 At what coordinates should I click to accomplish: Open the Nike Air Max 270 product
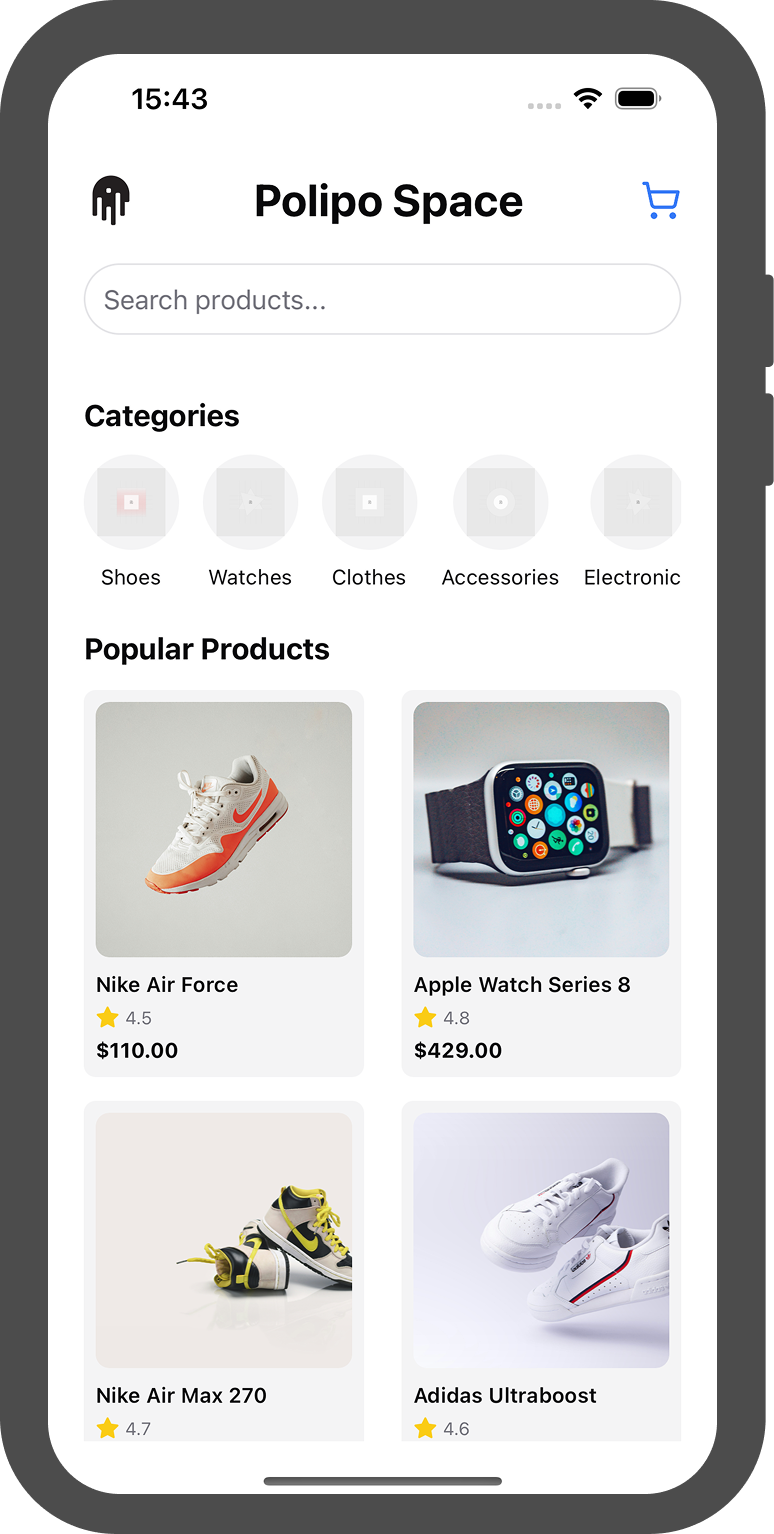pos(224,1270)
